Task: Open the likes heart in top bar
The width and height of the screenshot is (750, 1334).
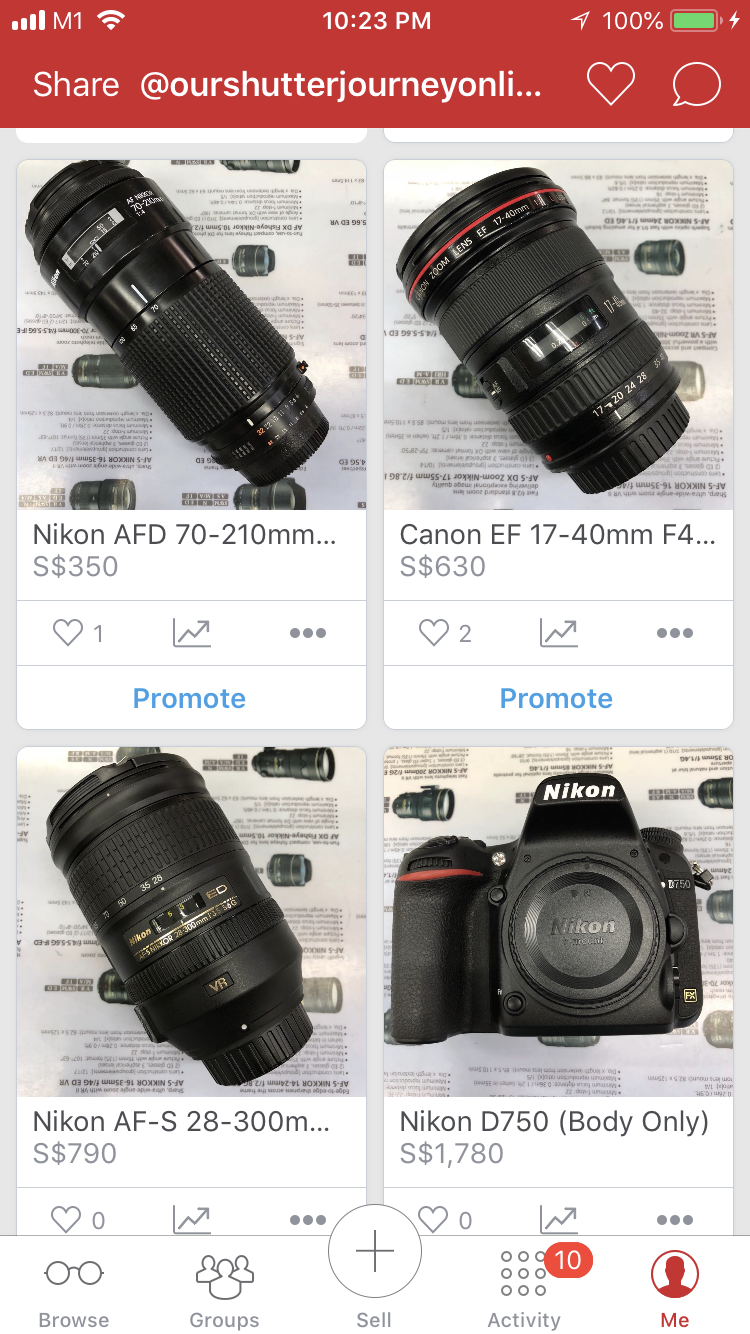Action: [610, 85]
